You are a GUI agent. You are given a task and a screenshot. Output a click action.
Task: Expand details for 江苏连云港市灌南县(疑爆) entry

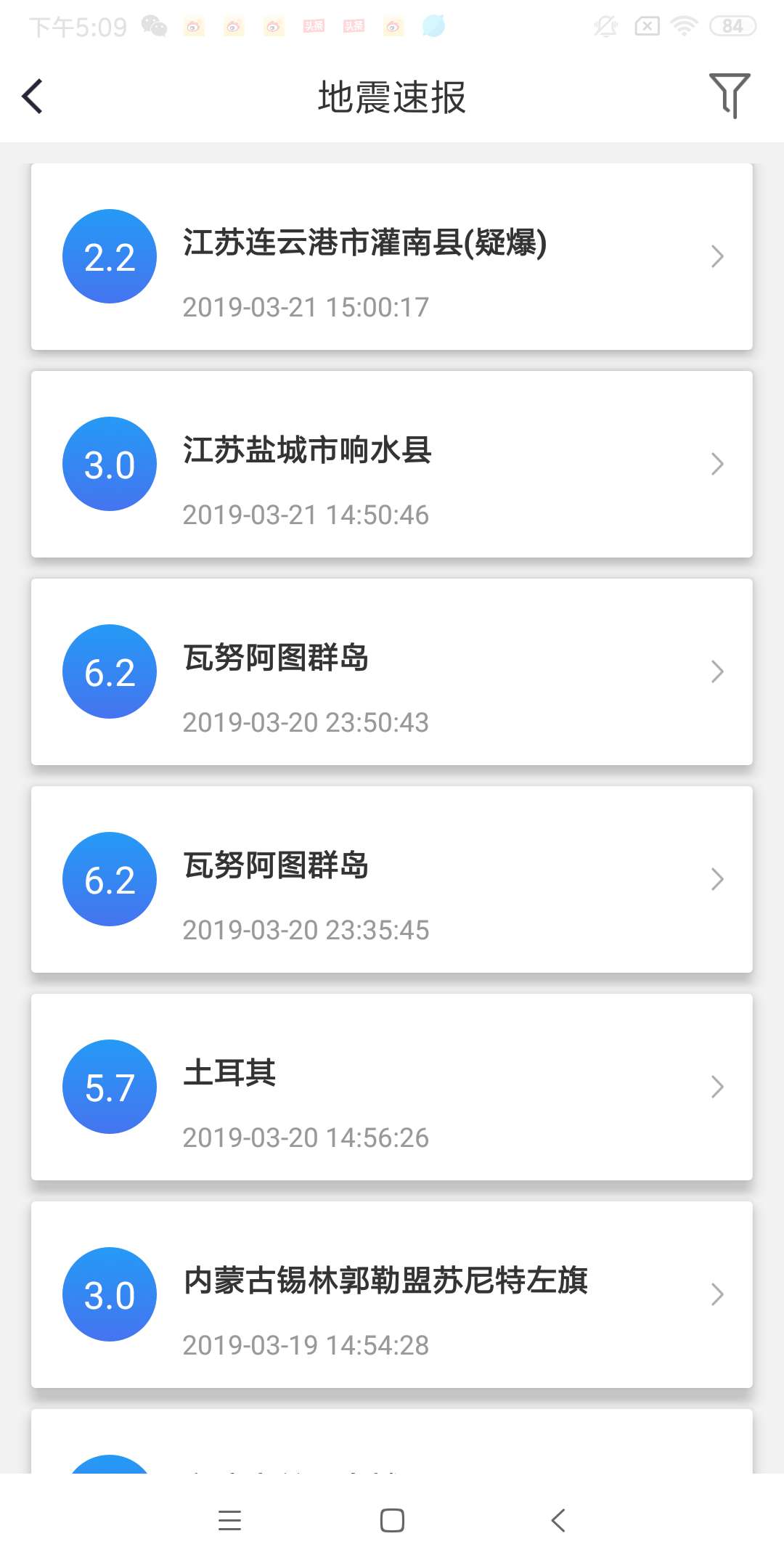[717, 256]
